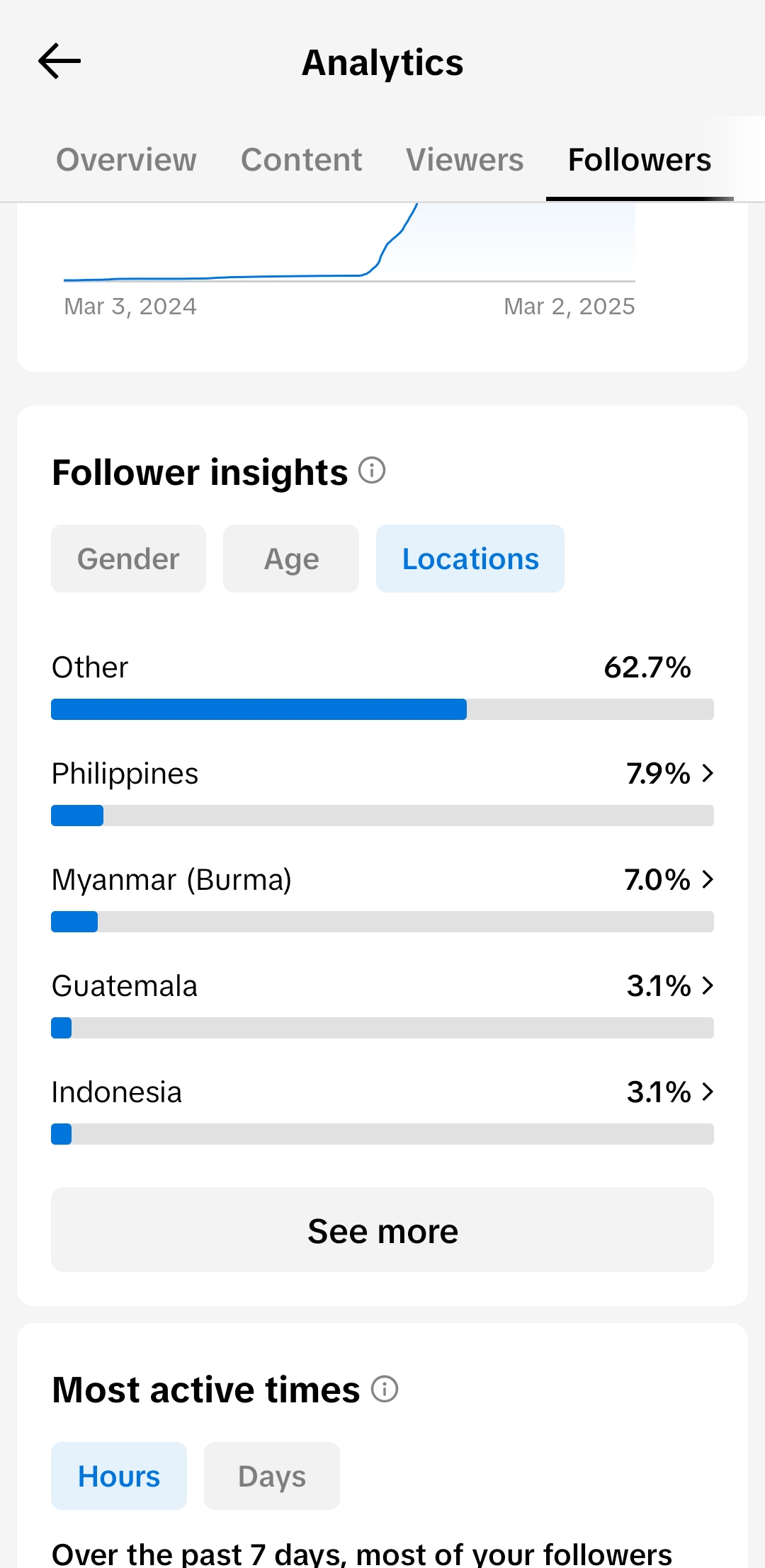Image resolution: width=765 pixels, height=1568 pixels.
Task: Go back using the arrow icon
Action: click(59, 62)
